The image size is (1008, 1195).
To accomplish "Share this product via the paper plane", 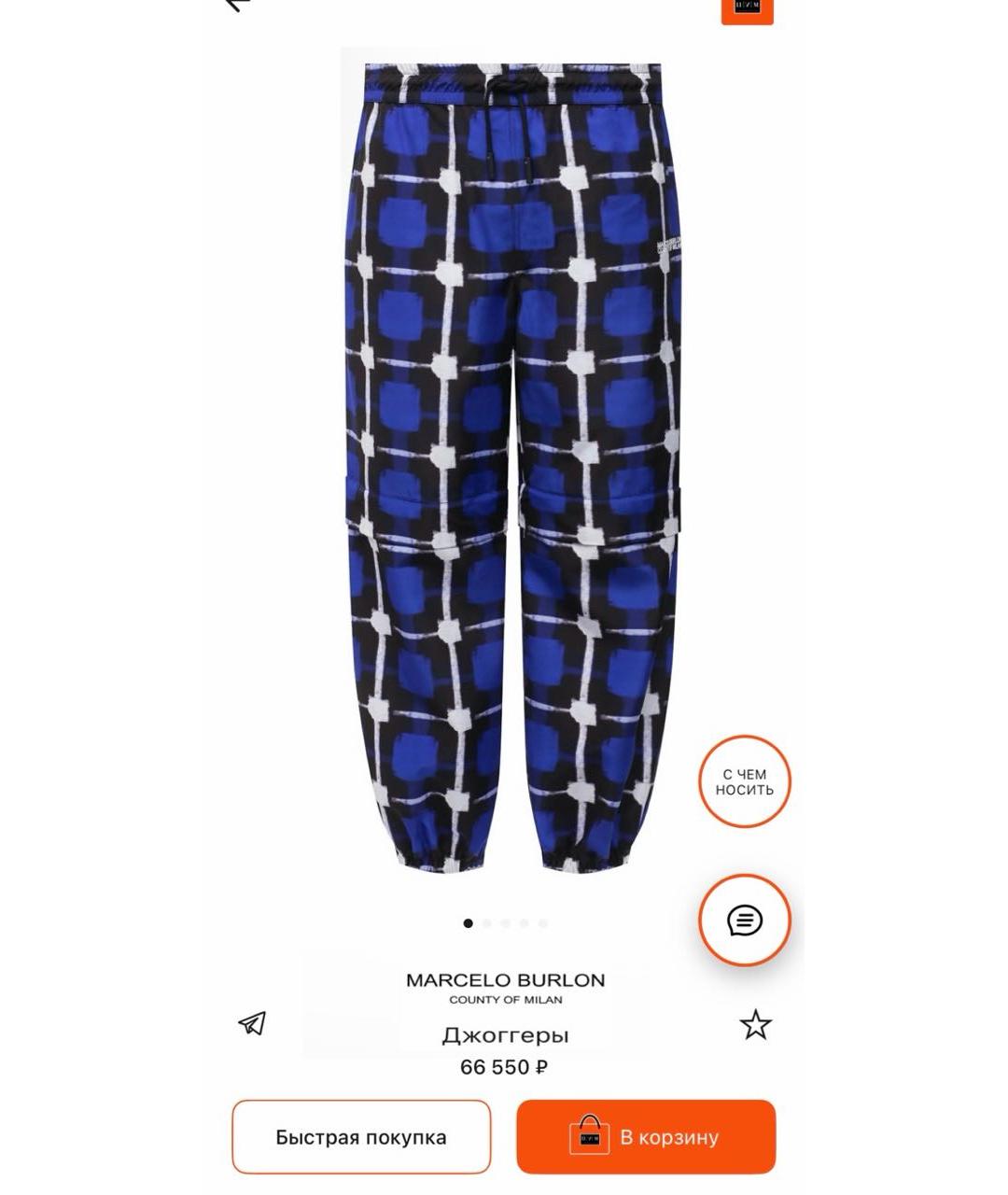I will pyautogui.click(x=252, y=1023).
